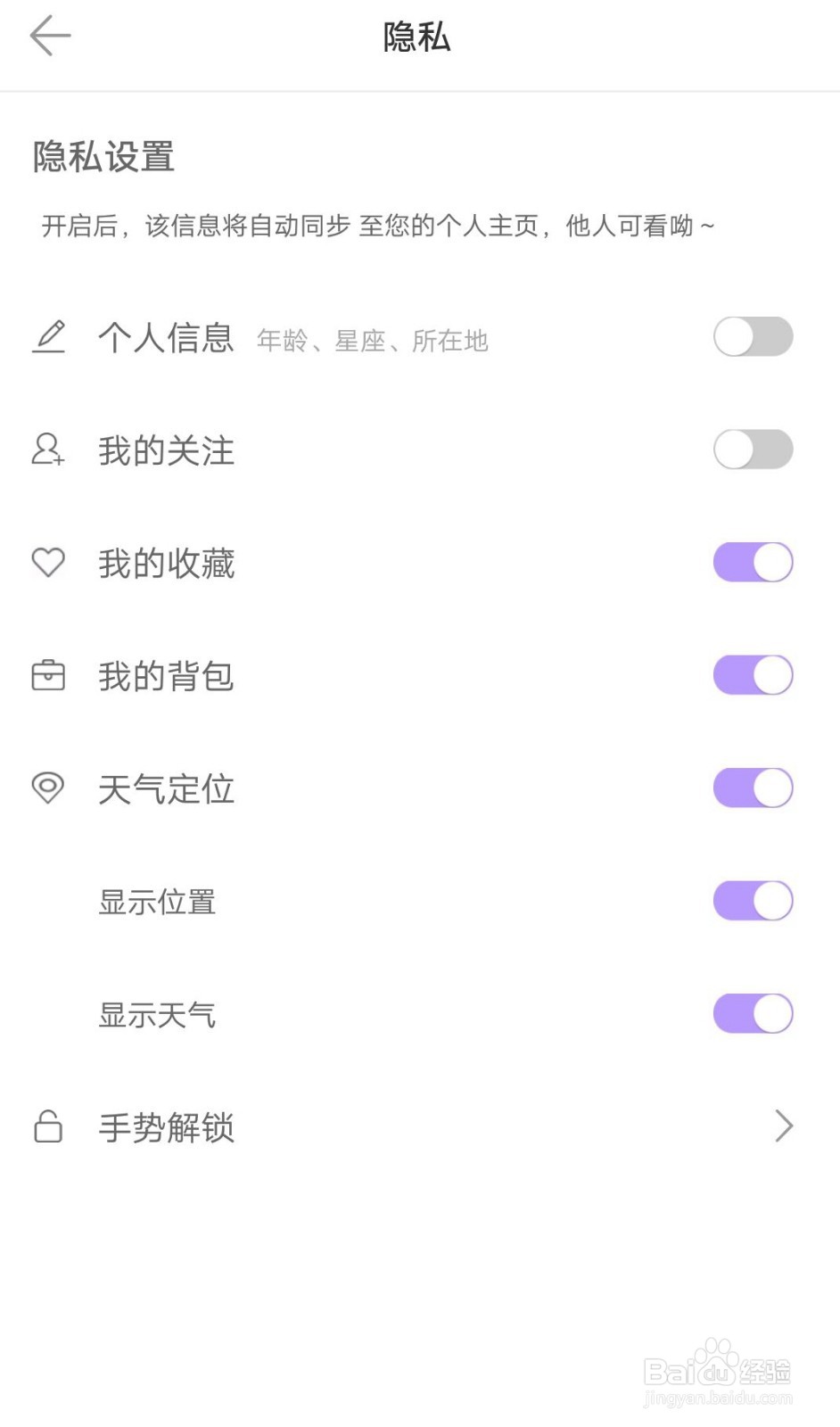Go back from the 隐私 page
This screenshot has width=840, height=1427.
coord(50,37)
